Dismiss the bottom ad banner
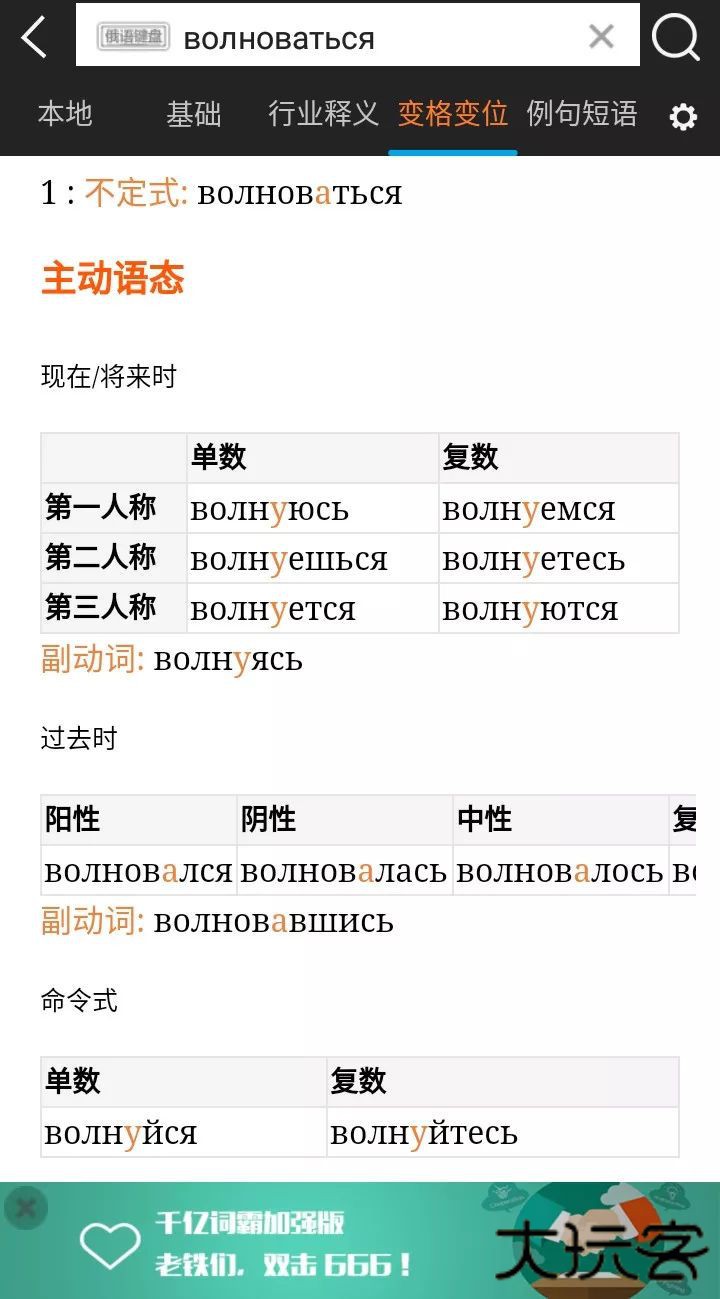 coord(26,1209)
